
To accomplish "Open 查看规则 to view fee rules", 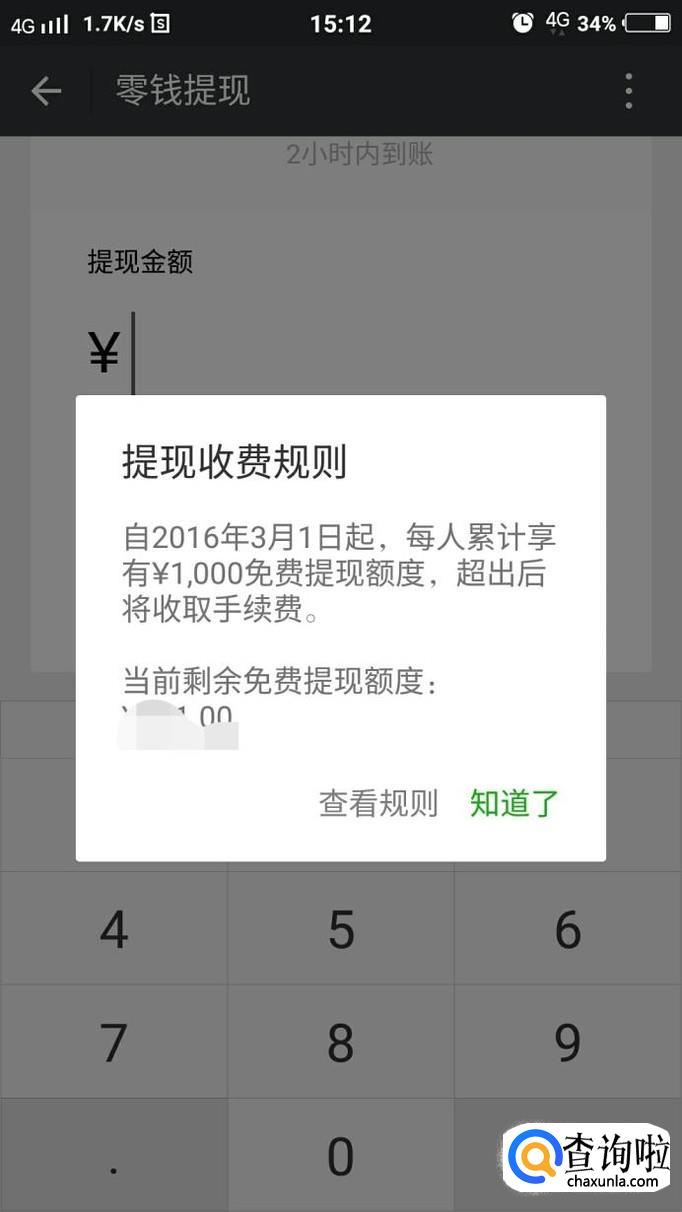I will pyautogui.click(x=378, y=803).
